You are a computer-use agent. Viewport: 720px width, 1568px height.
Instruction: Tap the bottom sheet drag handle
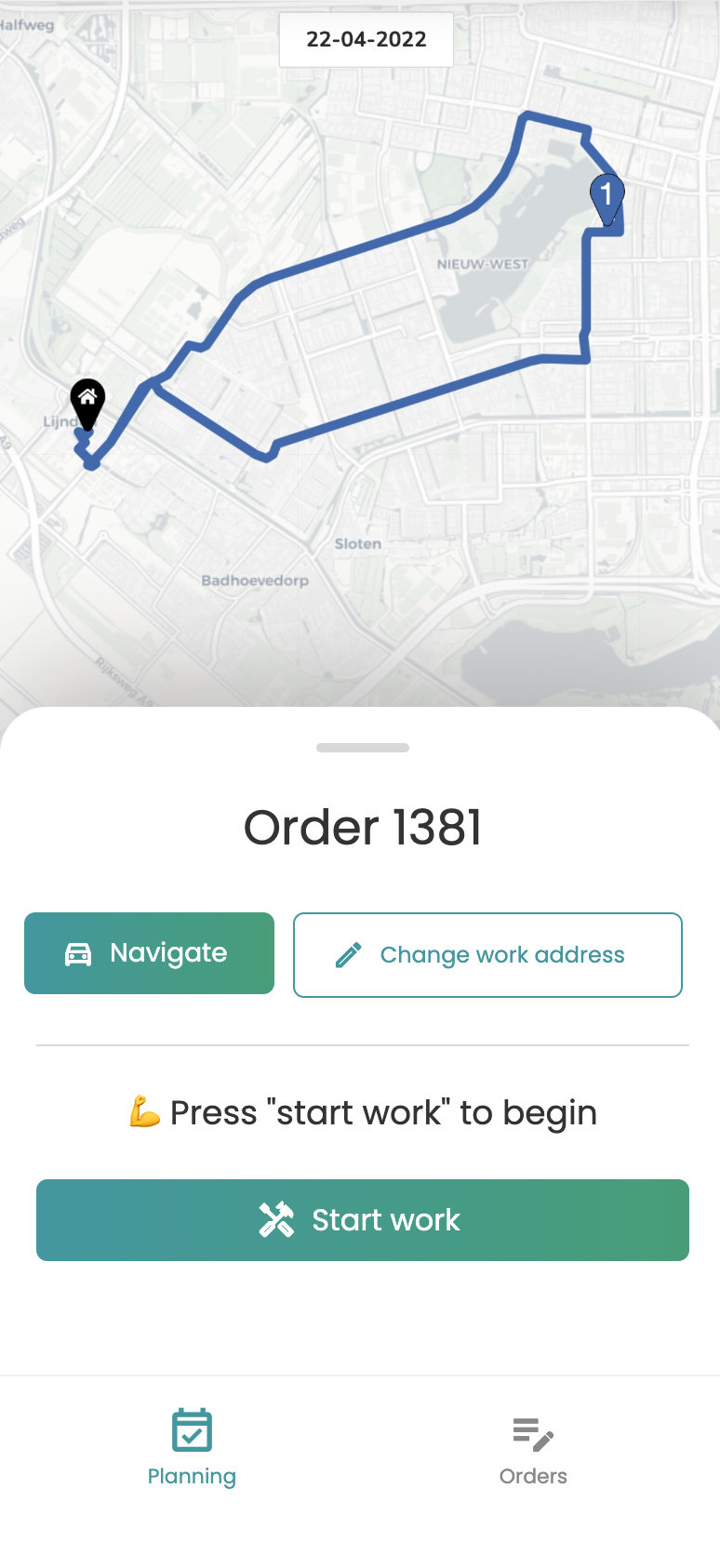pyautogui.click(x=363, y=748)
